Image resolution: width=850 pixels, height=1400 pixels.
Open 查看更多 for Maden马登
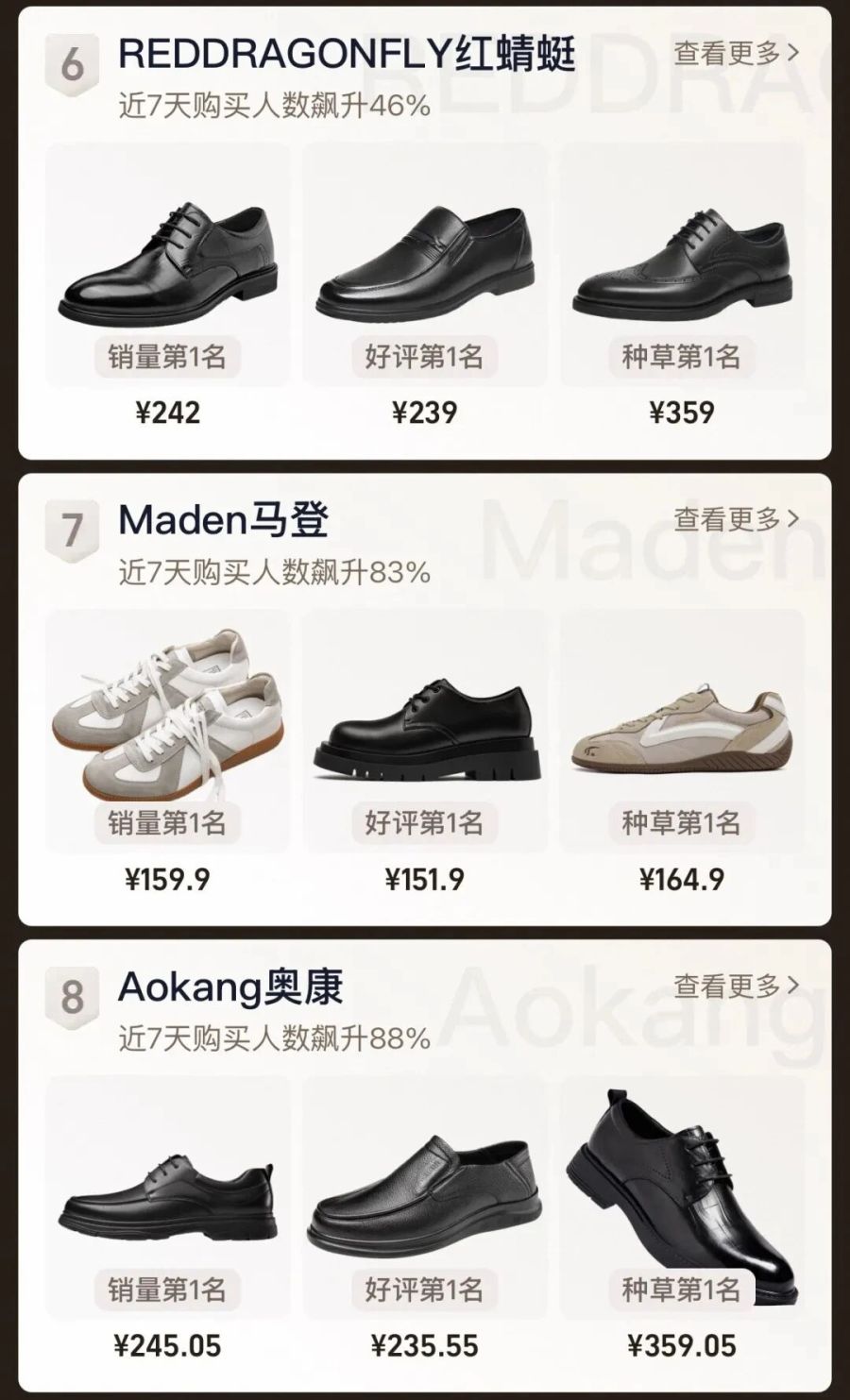click(737, 518)
